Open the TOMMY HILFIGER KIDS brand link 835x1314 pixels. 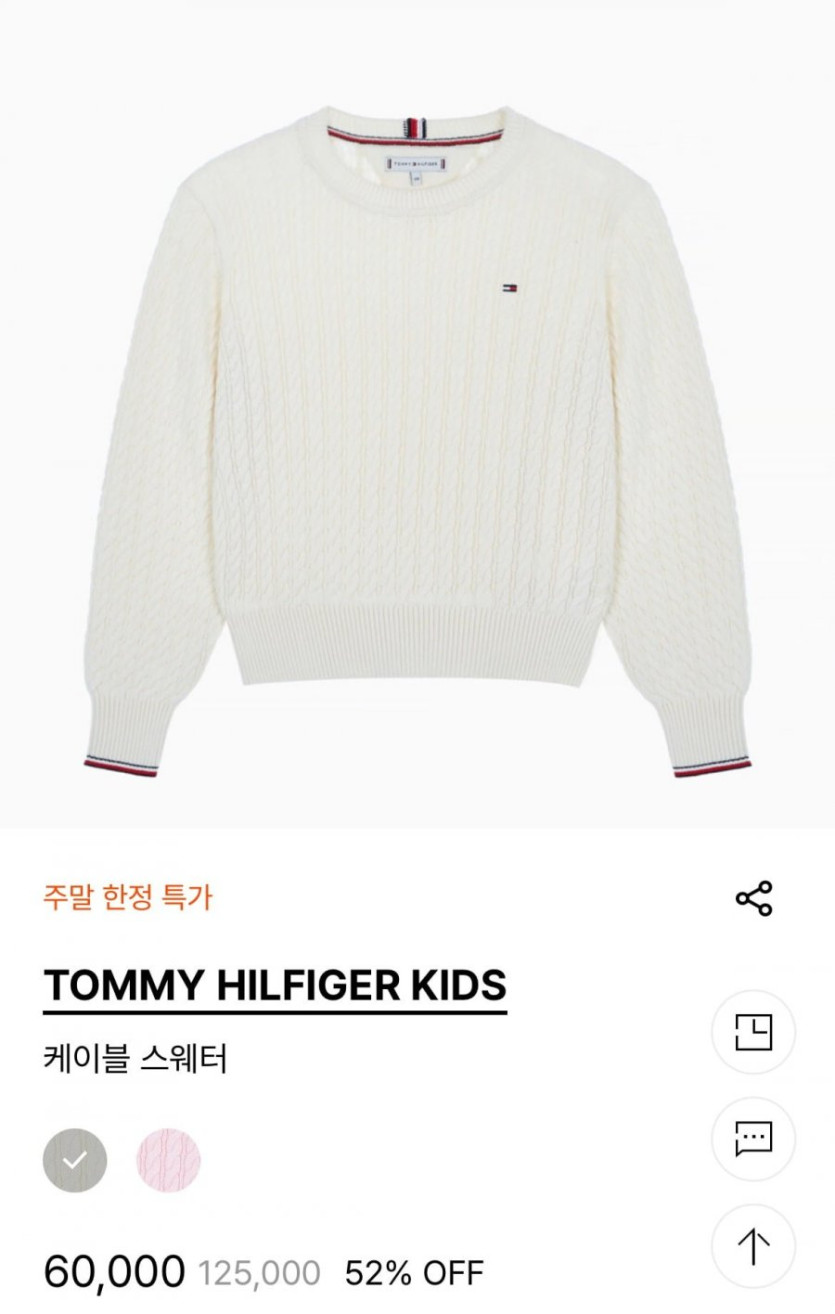(x=275, y=986)
